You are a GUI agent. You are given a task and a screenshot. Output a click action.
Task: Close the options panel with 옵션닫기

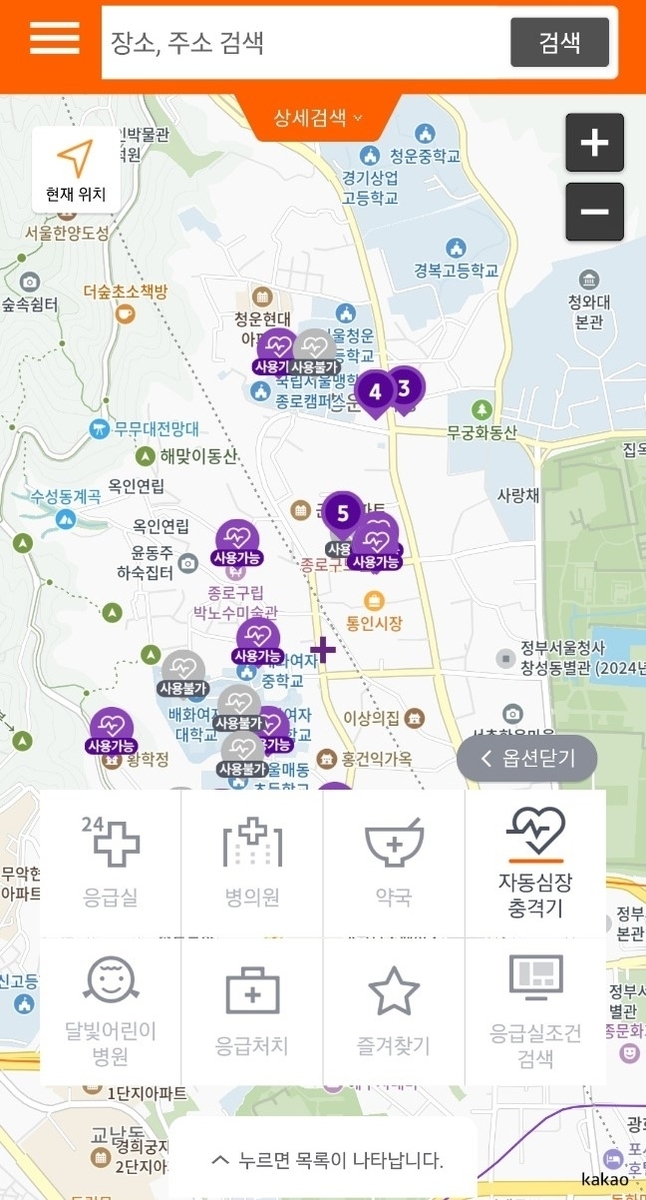coord(527,759)
